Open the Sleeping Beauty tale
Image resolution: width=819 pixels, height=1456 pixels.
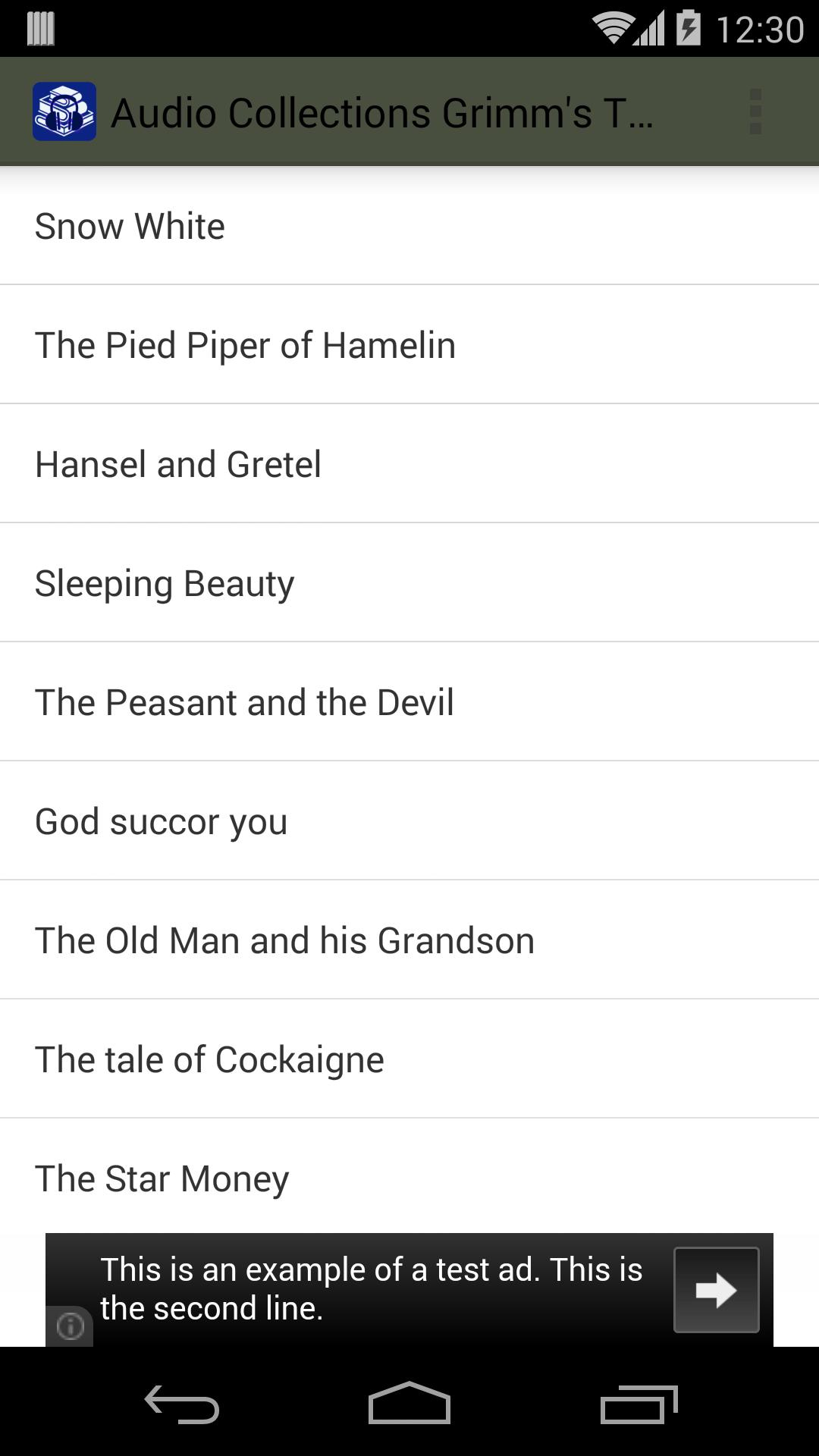[409, 582]
